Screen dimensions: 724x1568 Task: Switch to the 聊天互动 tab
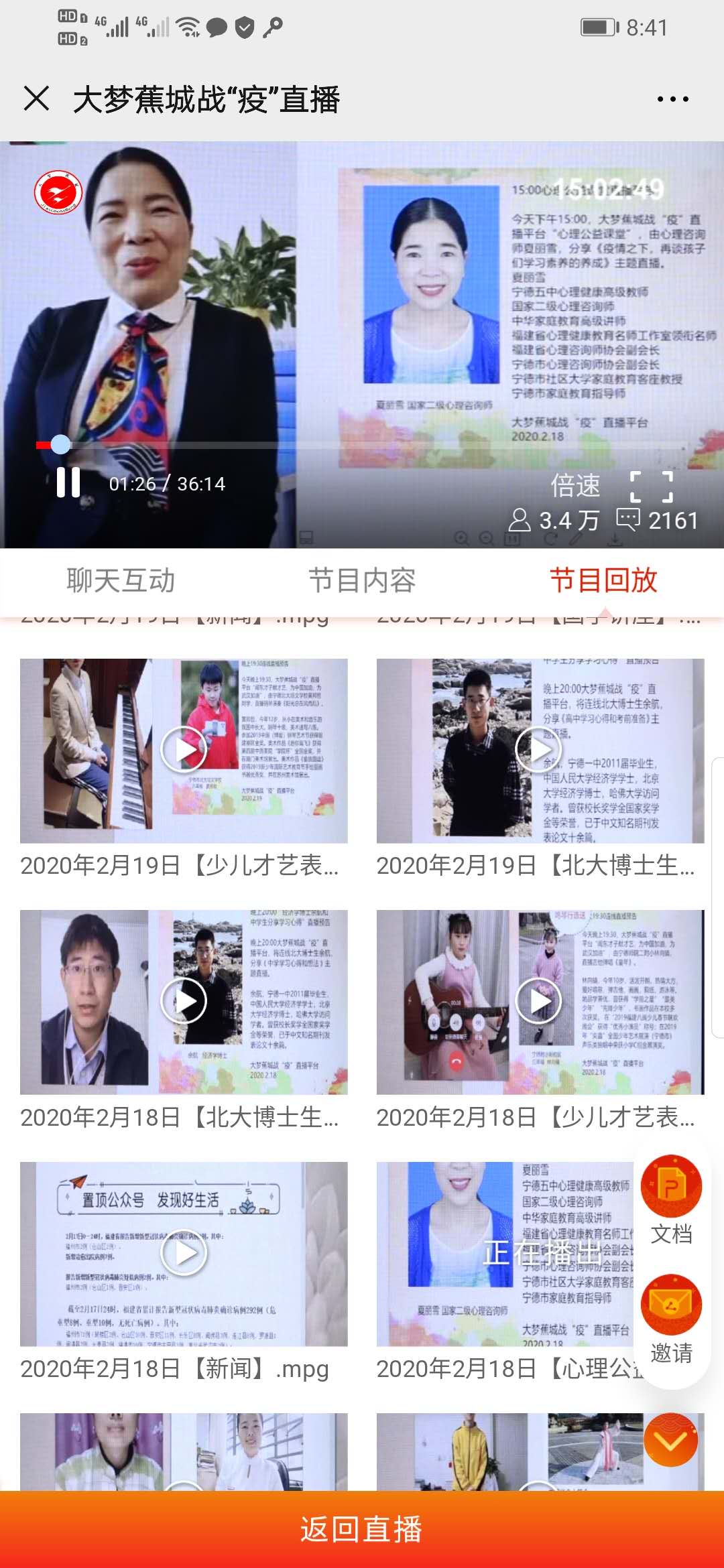coord(121,580)
